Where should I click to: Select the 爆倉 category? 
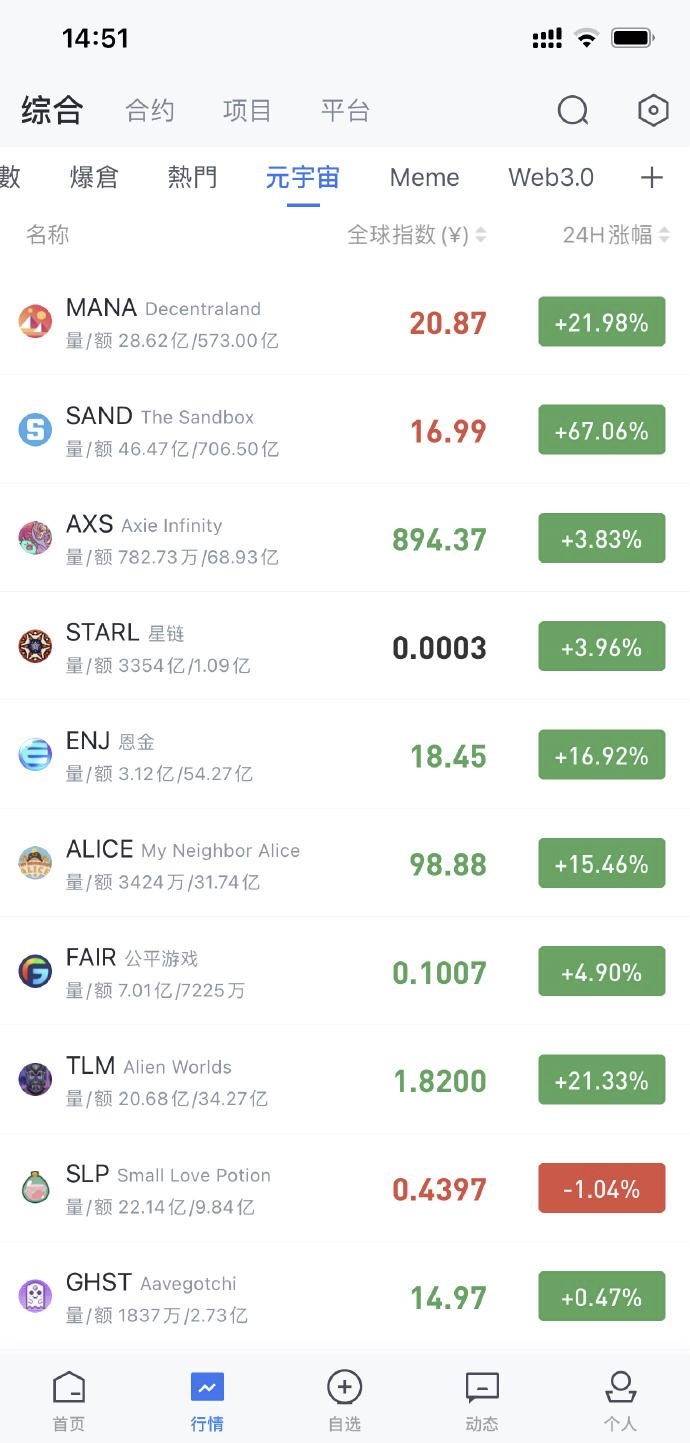(94, 177)
